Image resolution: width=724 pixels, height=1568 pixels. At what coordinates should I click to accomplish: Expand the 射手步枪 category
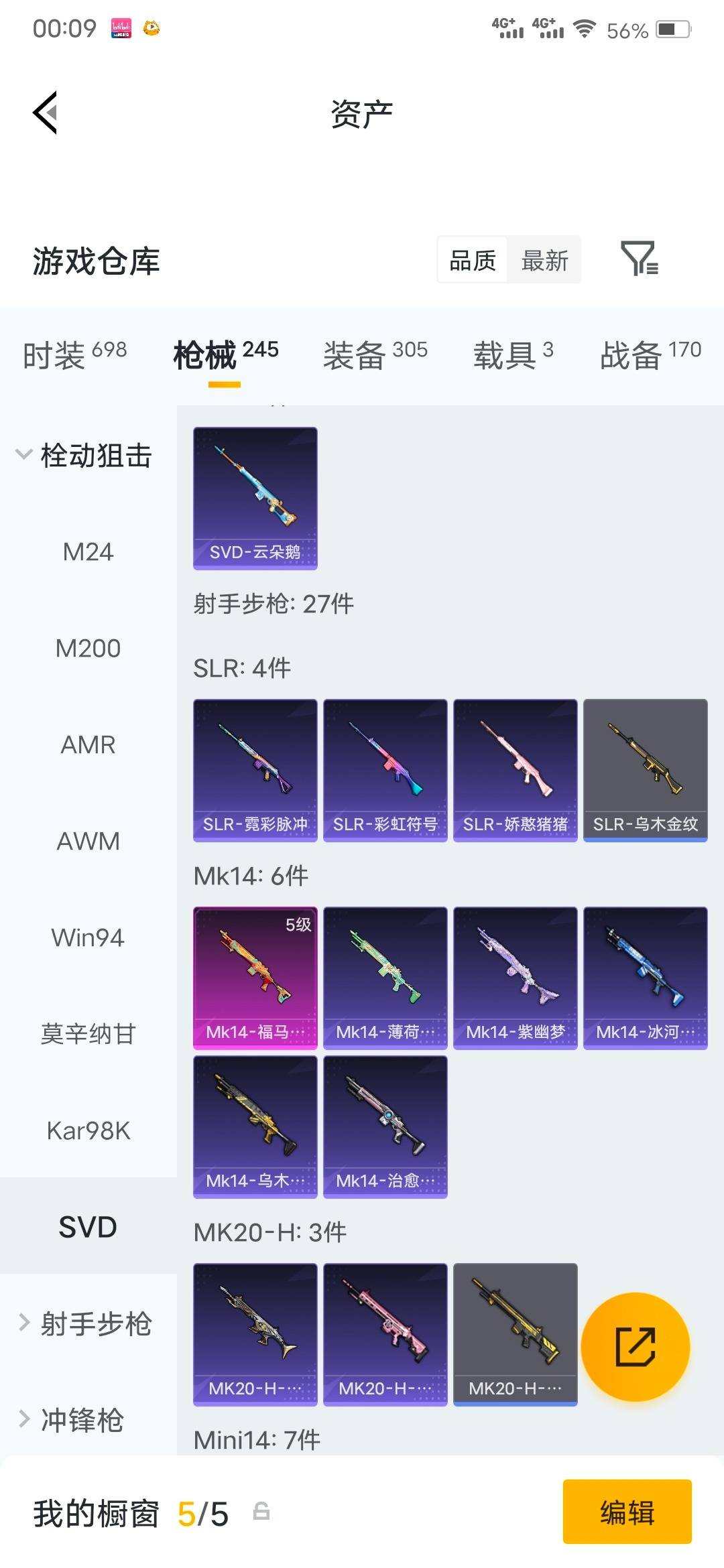pyautogui.click(x=88, y=1323)
